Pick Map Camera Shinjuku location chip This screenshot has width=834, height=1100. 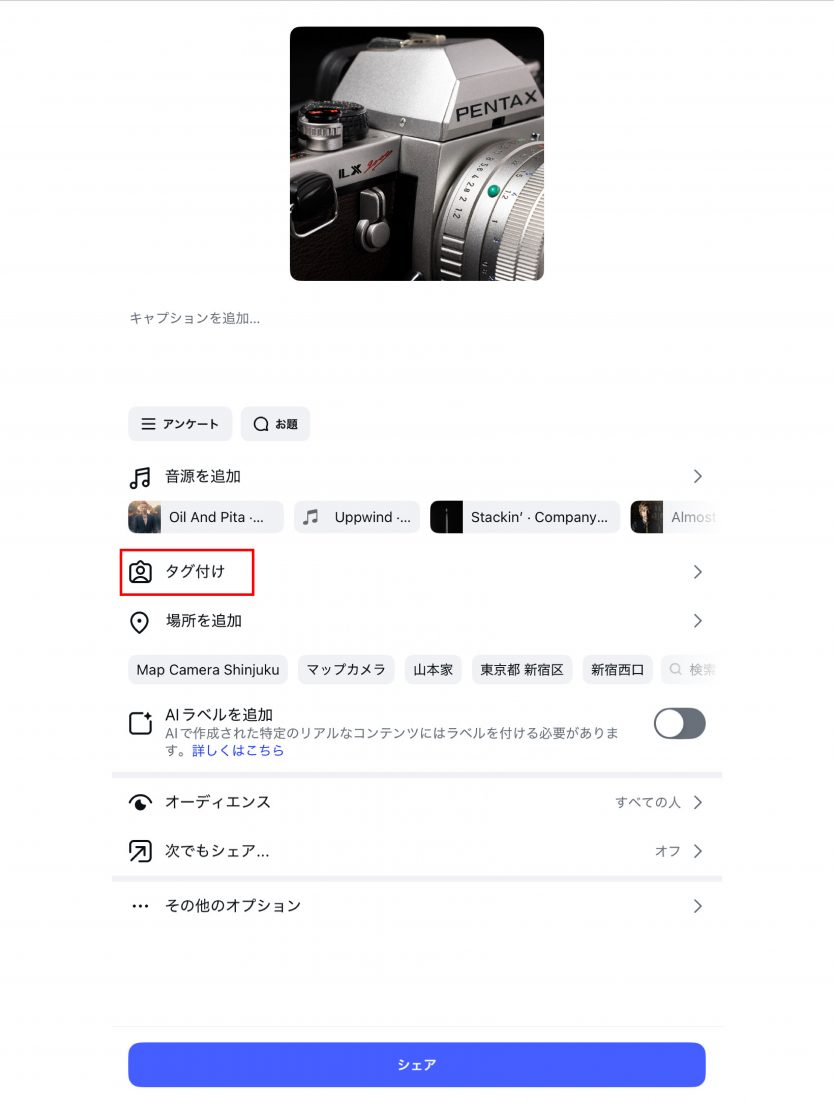(x=208, y=670)
